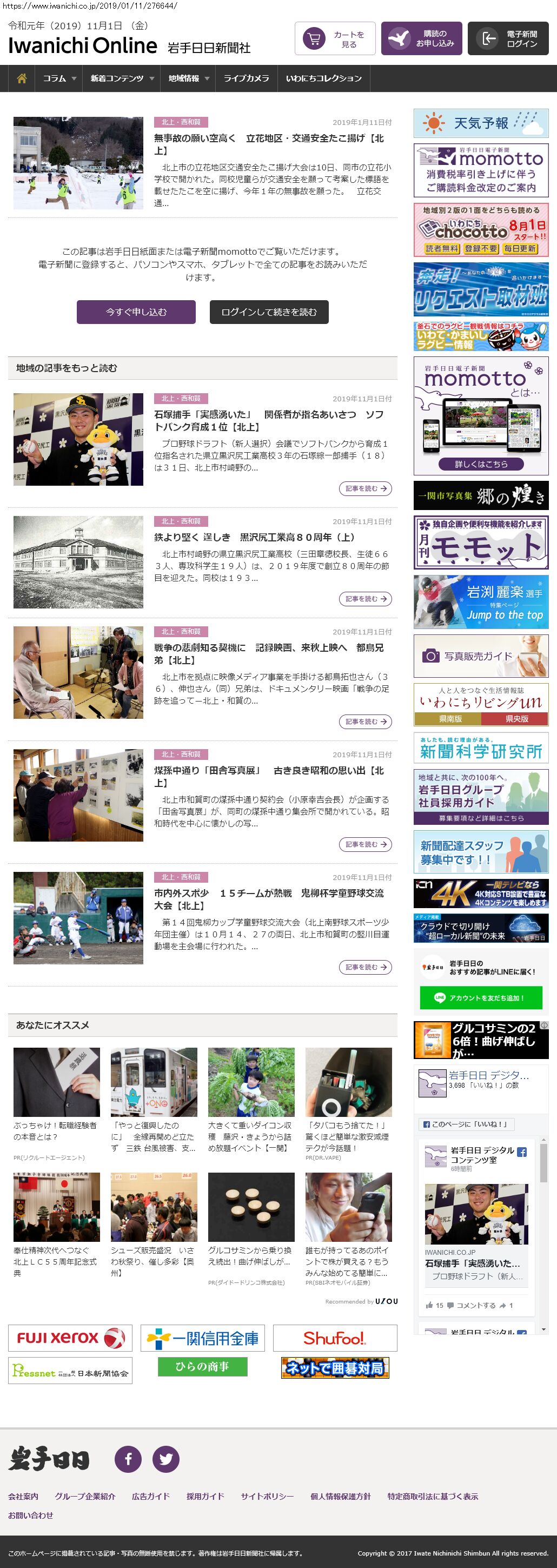Select ログインして続きを読む button
Image resolution: width=557 pixels, height=1568 pixels.
click(269, 312)
